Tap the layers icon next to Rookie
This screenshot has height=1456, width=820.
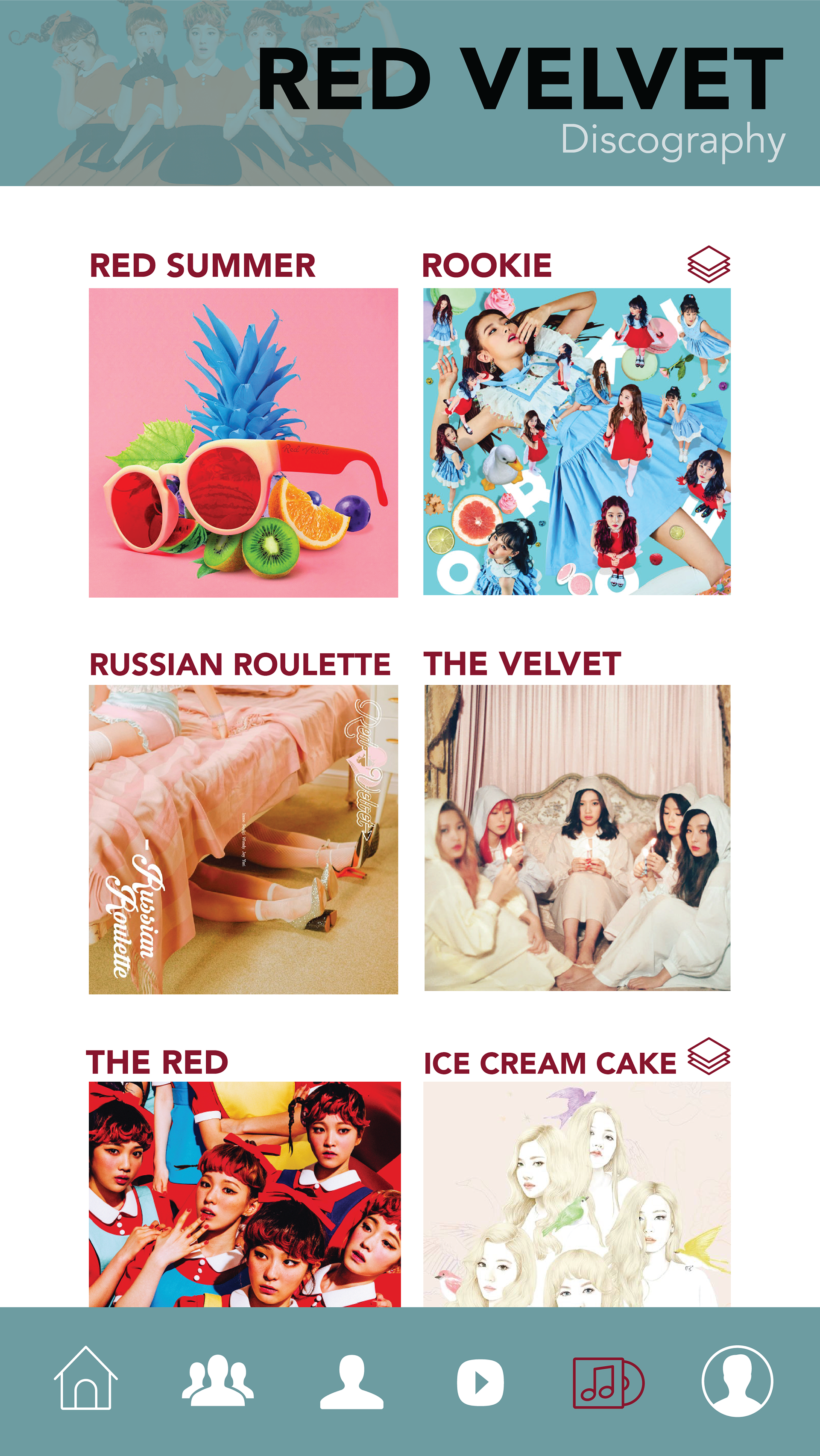tap(709, 264)
